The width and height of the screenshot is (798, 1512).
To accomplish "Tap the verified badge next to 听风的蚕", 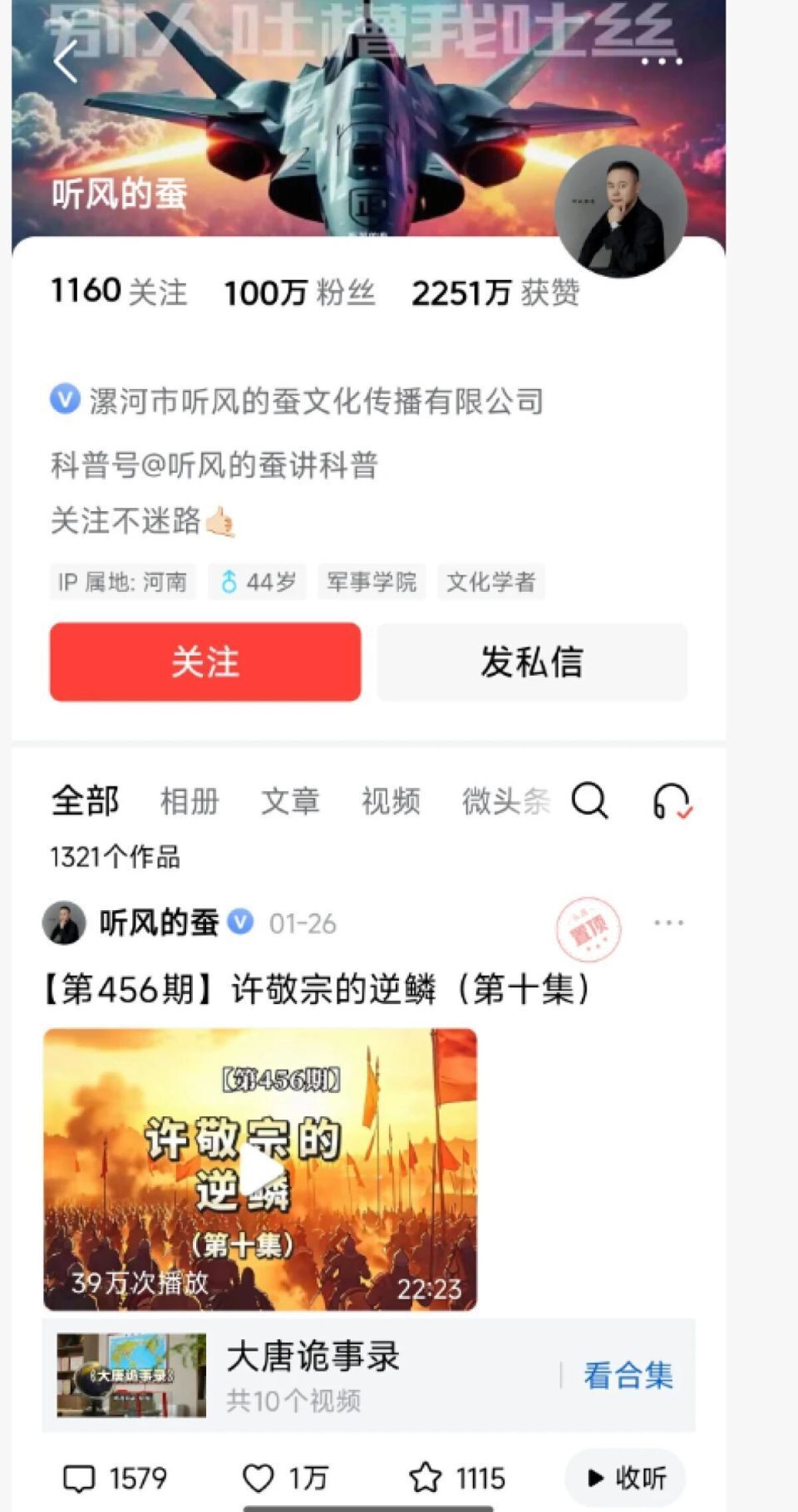I will tap(240, 921).
